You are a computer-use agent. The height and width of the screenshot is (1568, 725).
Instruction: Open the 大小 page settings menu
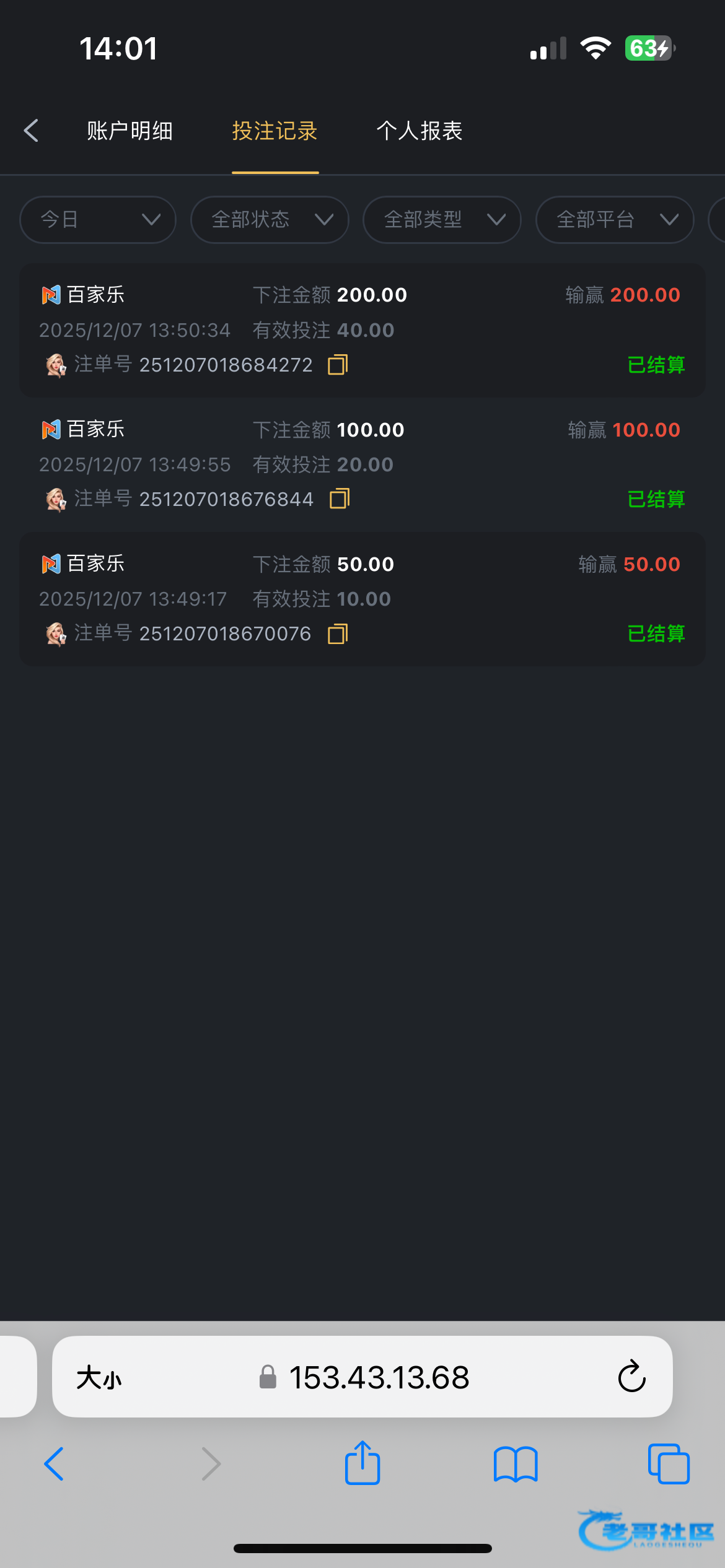pos(99,1378)
